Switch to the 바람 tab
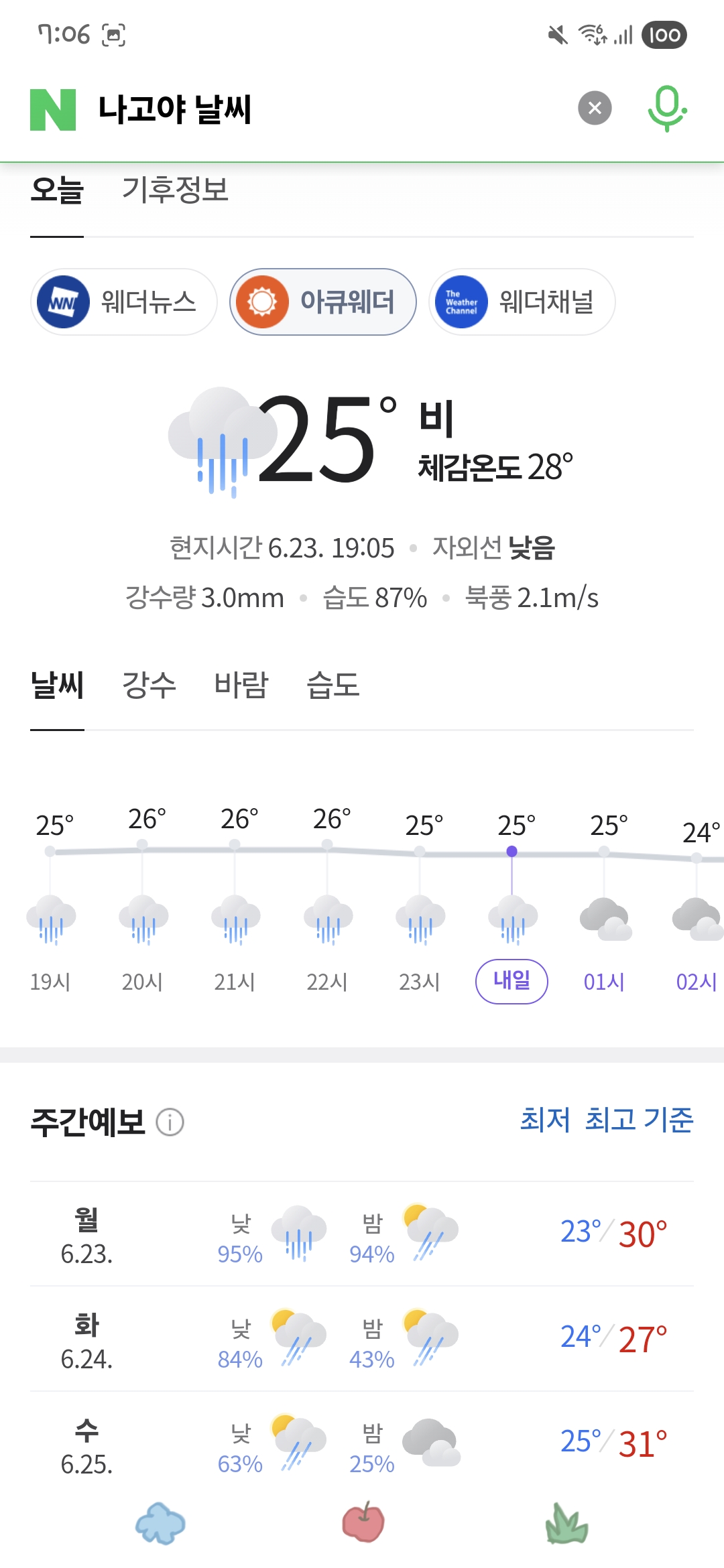724x1568 pixels. pos(241,685)
